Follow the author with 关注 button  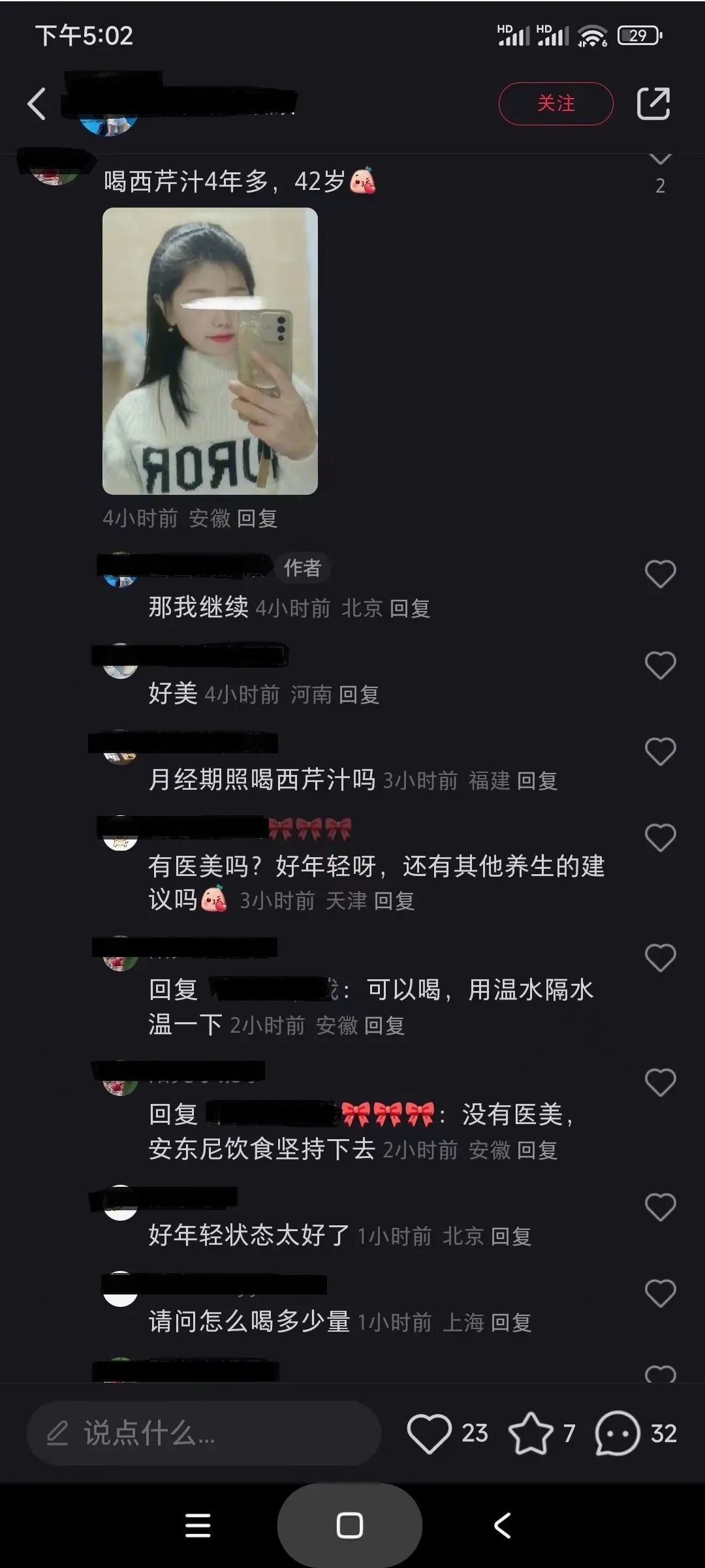556,103
